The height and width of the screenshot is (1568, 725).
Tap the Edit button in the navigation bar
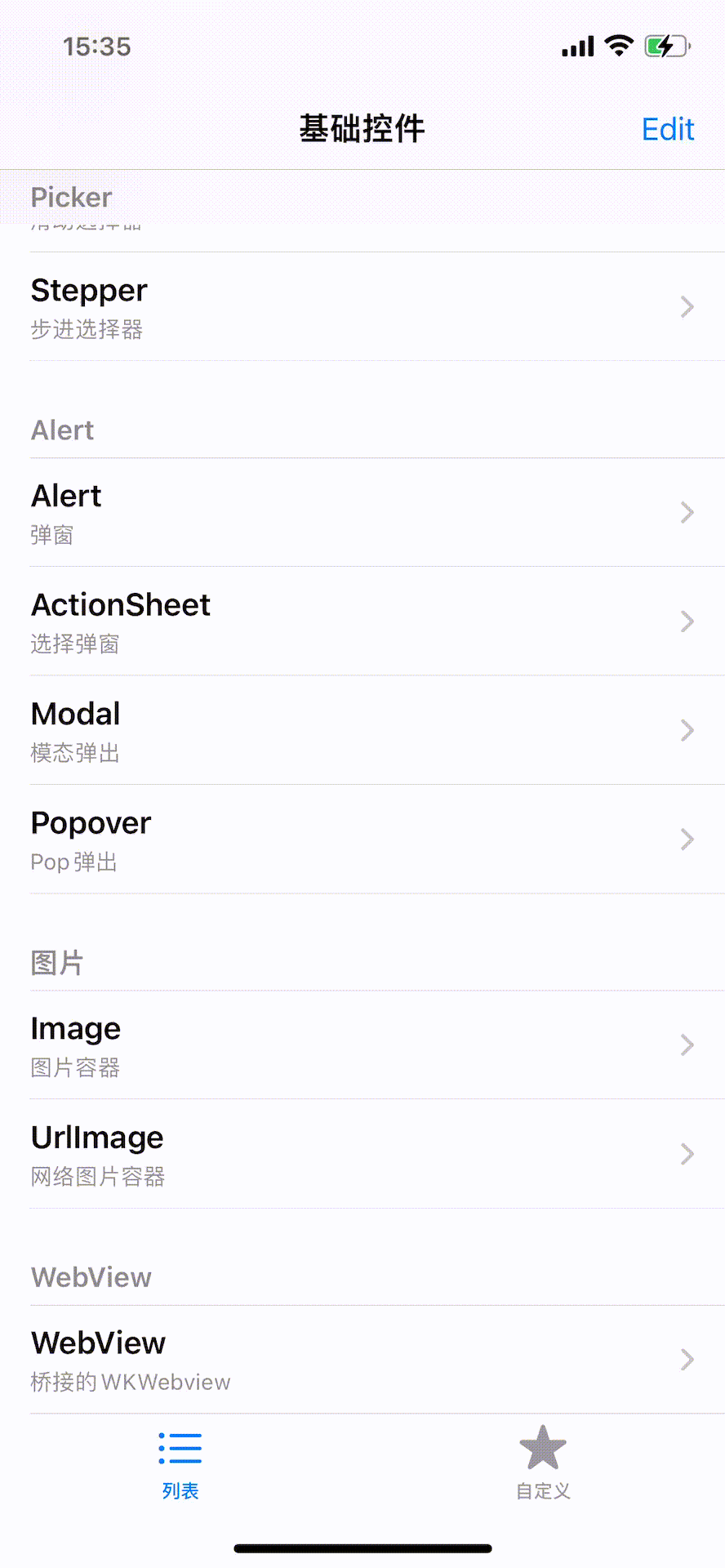(x=668, y=129)
